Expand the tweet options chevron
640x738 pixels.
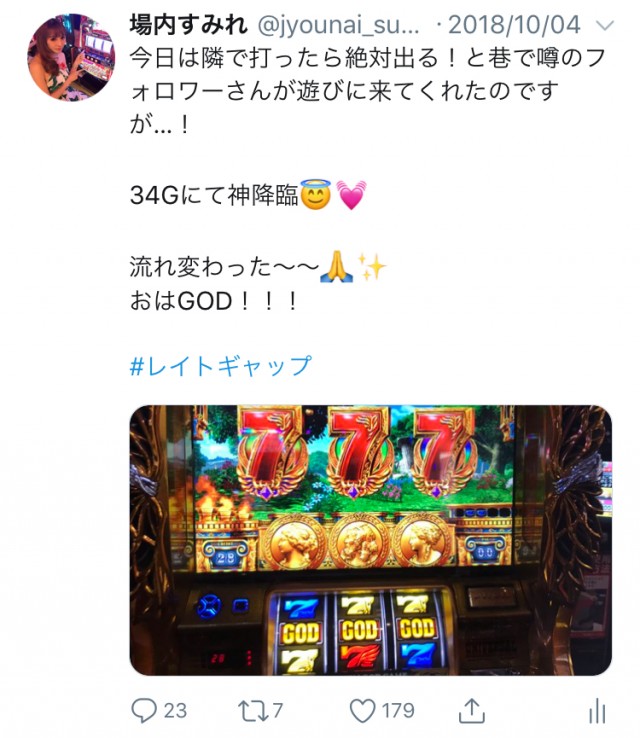tap(605, 24)
